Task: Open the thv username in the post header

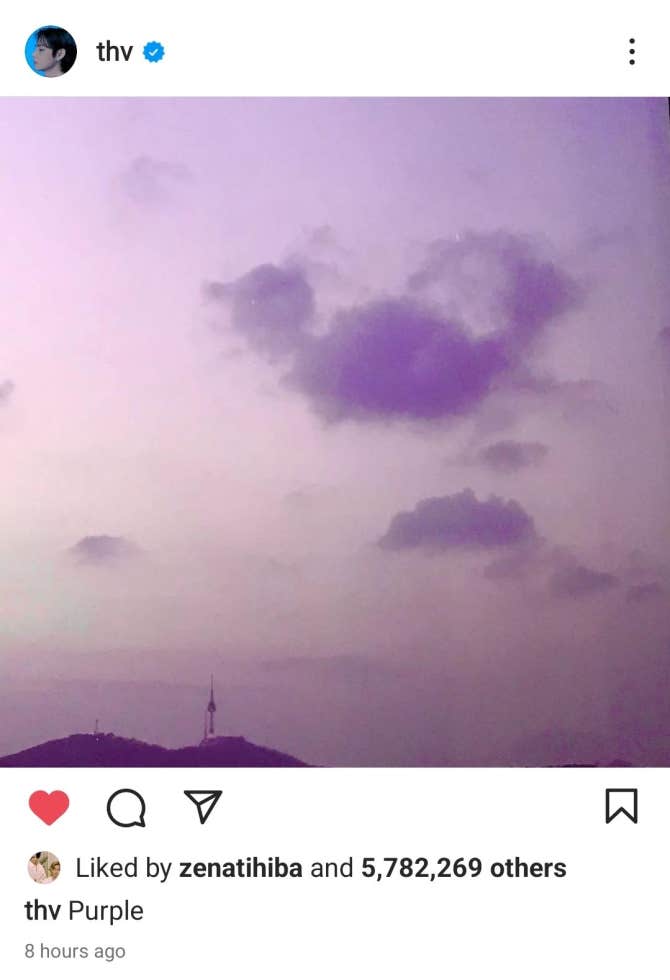Action: [x=115, y=52]
